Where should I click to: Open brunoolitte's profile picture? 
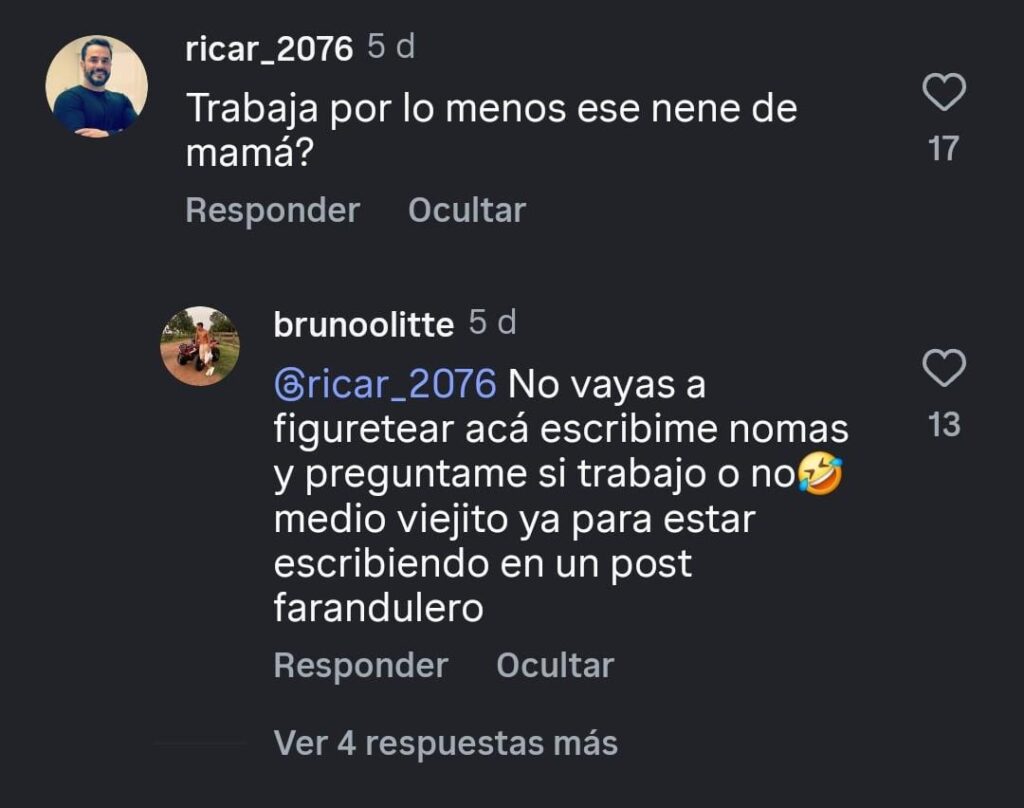tap(200, 346)
